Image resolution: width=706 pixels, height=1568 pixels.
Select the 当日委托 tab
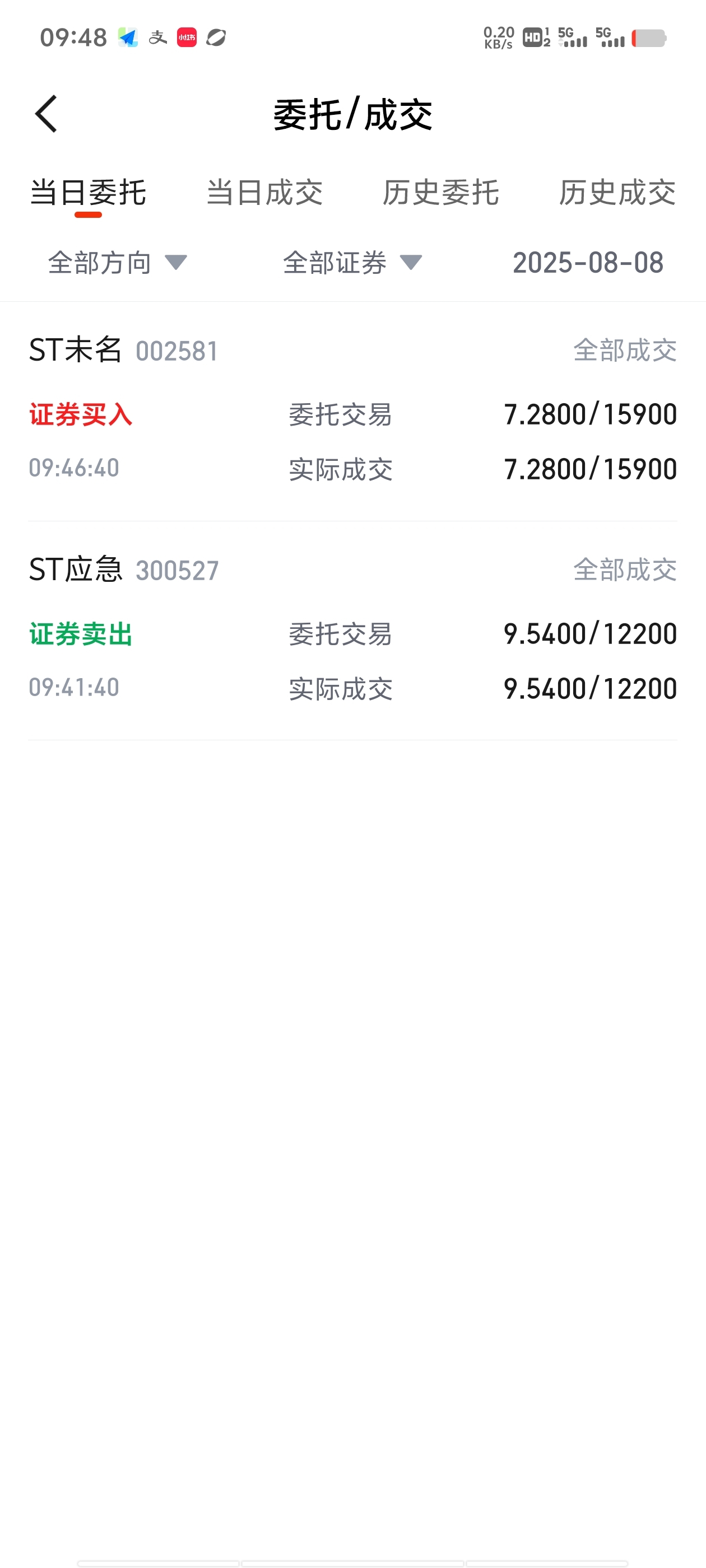[89, 193]
